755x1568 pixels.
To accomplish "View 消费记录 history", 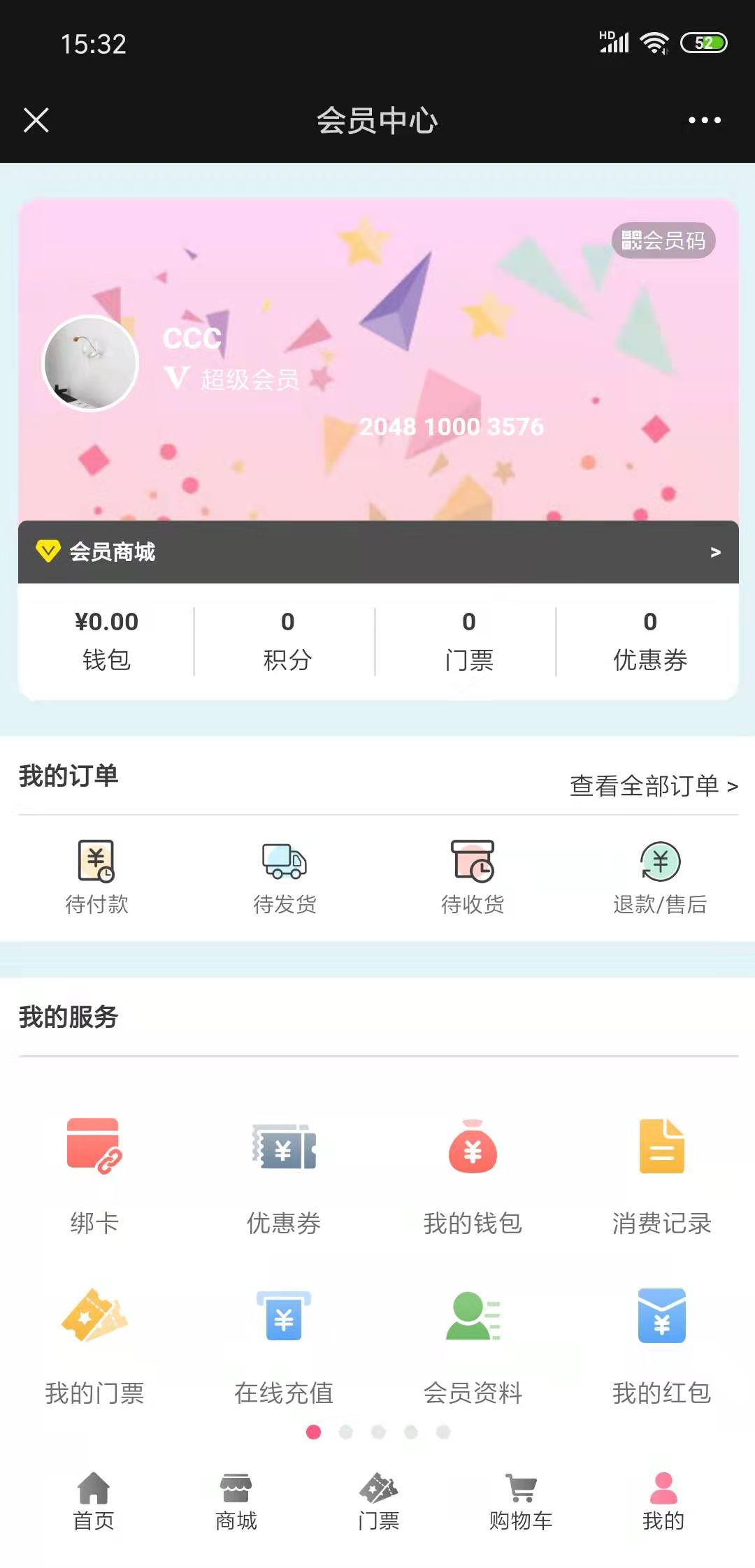I will (661, 1175).
